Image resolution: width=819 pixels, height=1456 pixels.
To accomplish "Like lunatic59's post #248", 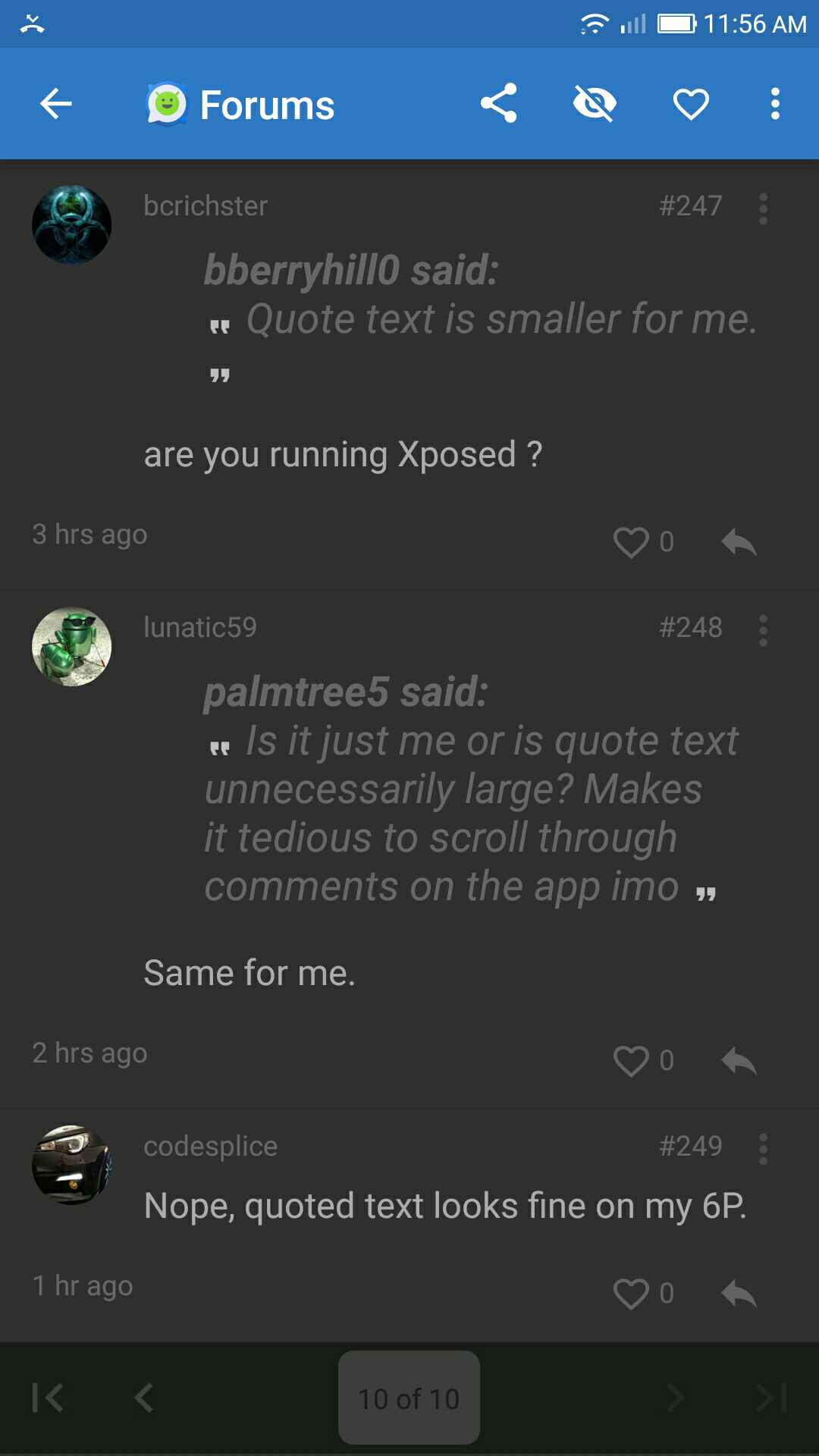I will (631, 1061).
